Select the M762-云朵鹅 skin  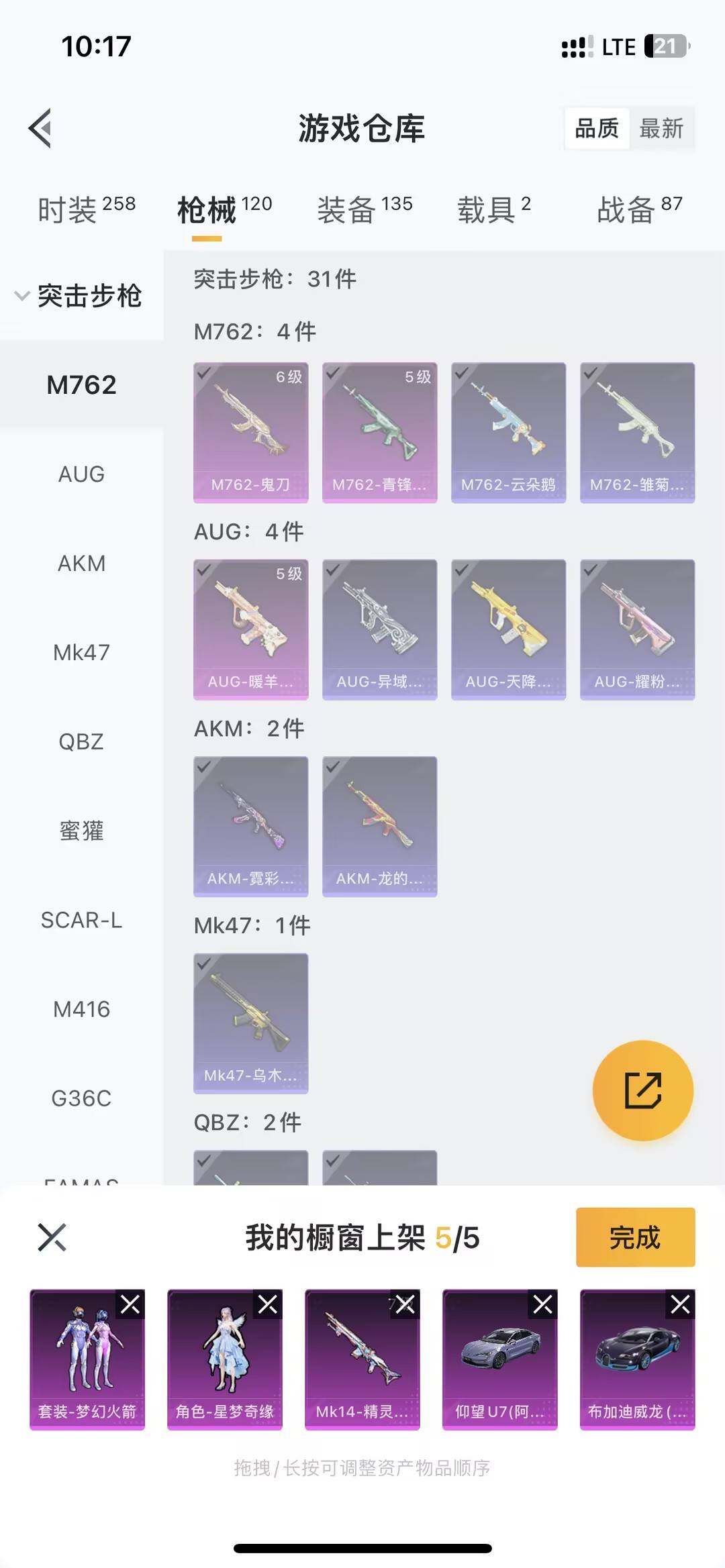click(x=508, y=433)
